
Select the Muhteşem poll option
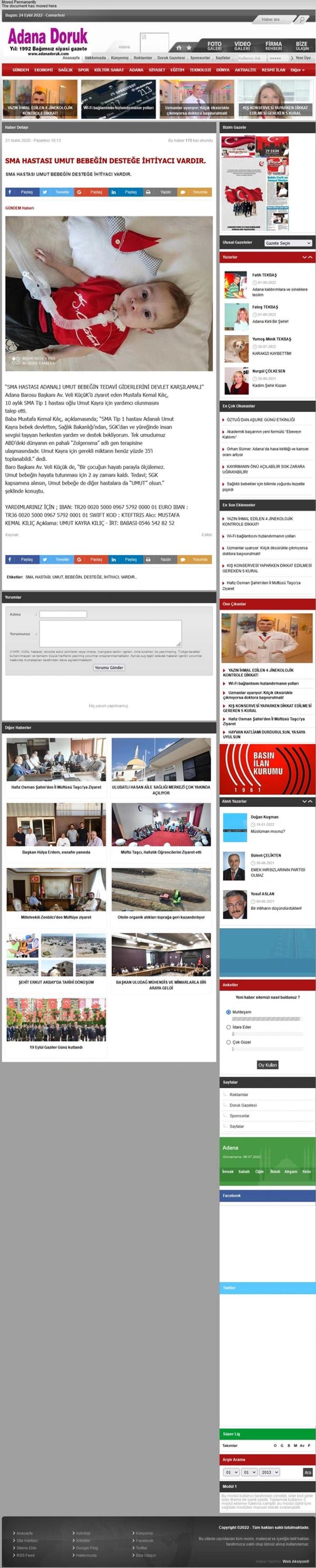[x=229, y=1012]
